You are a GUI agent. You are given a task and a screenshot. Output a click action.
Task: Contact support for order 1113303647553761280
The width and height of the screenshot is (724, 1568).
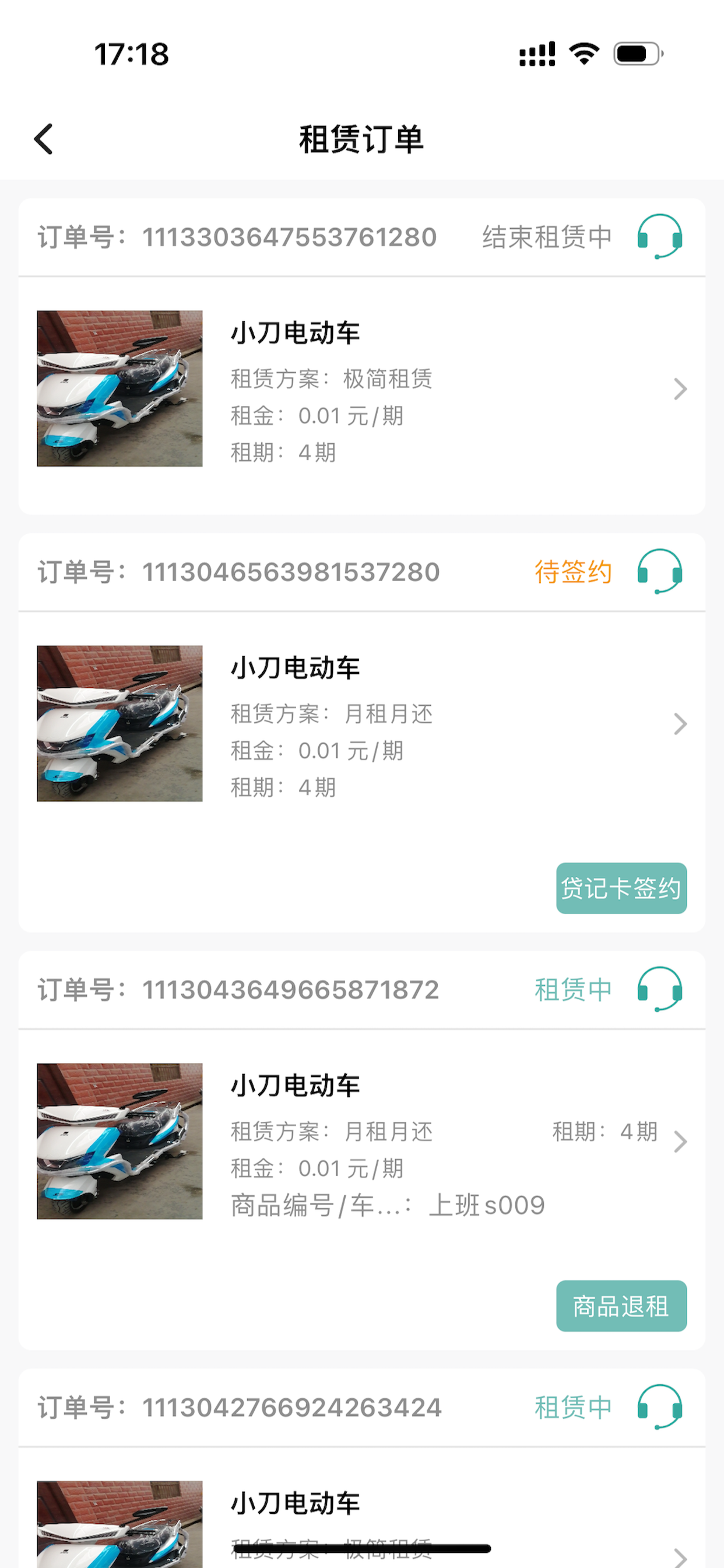point(659,237)
